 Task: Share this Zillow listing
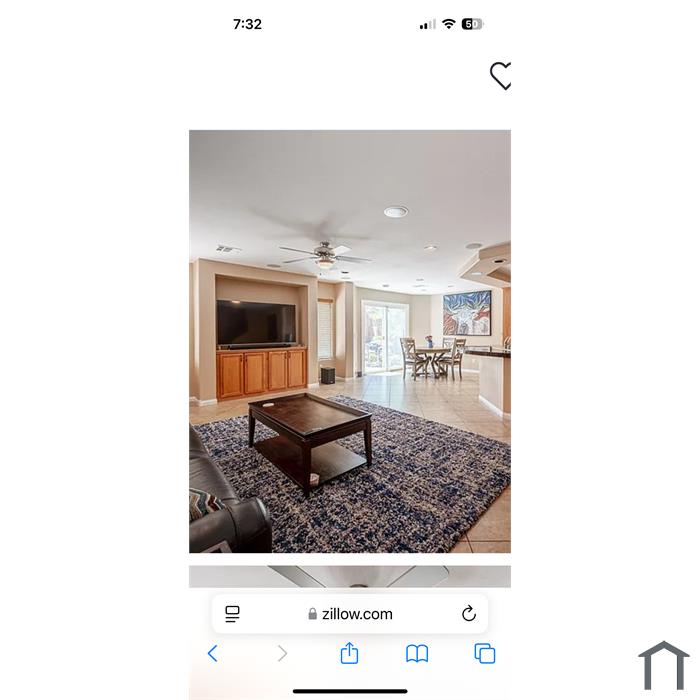tap(349, 653)
